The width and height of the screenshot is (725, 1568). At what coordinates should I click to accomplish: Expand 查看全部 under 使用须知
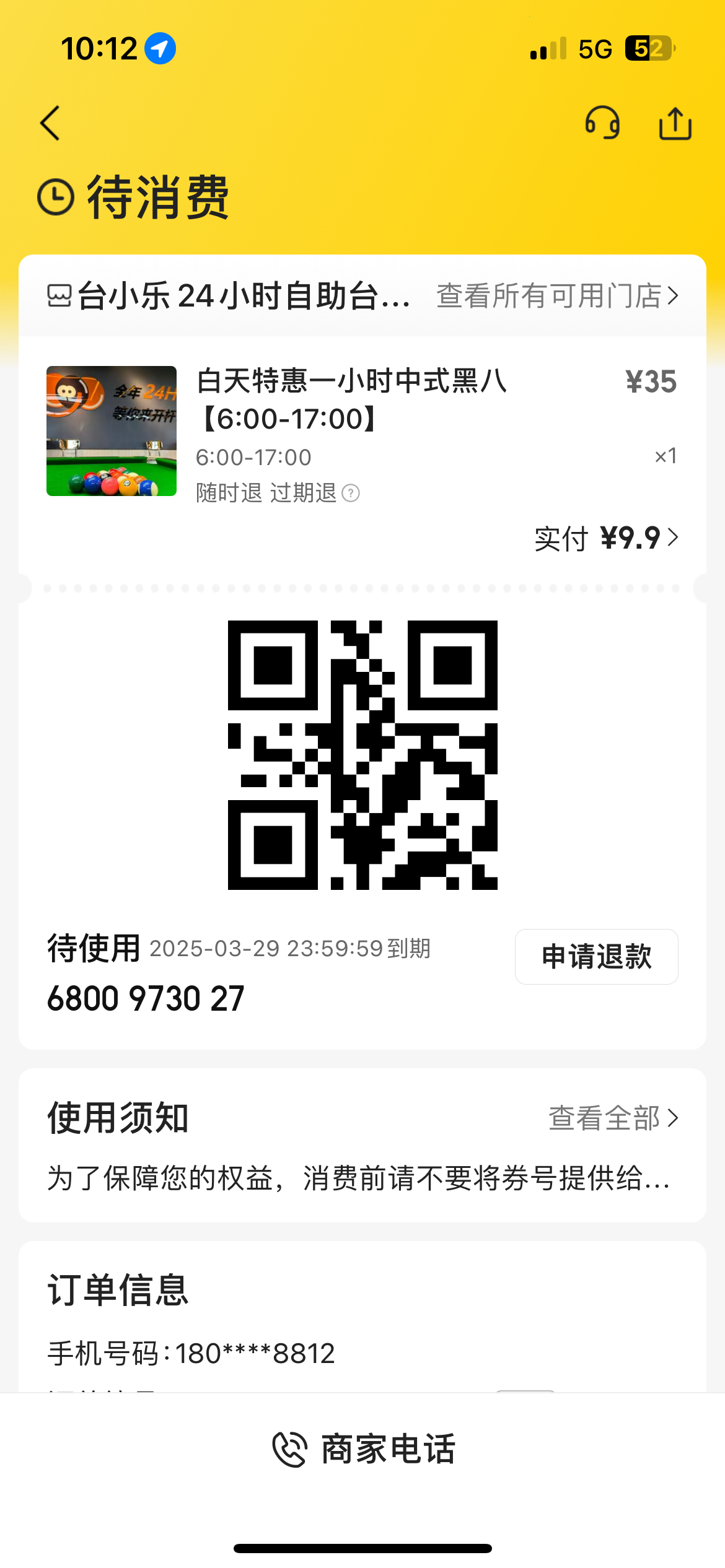tap(610, 1117)
